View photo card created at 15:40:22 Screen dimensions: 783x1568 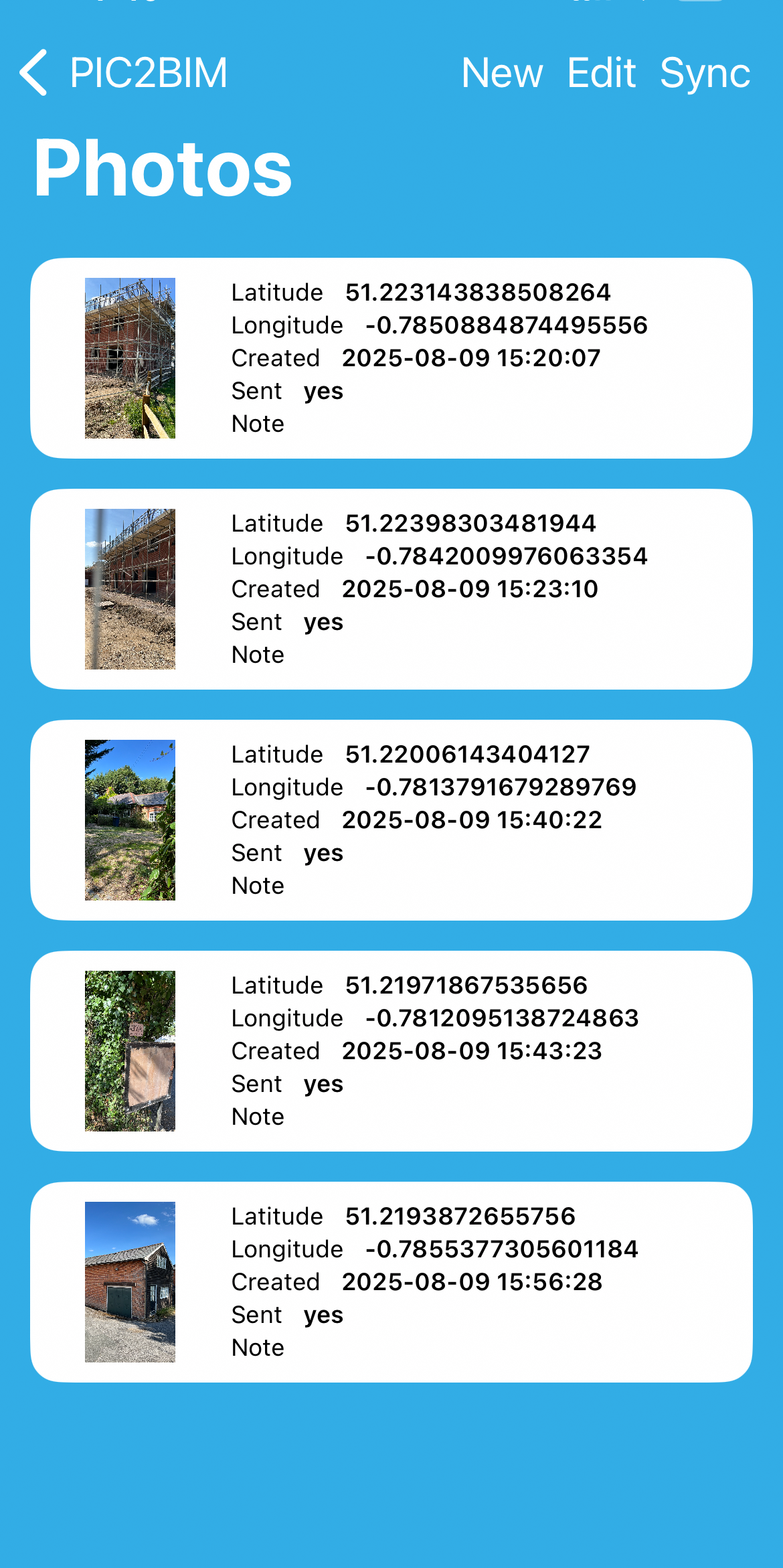click(391, 820)
